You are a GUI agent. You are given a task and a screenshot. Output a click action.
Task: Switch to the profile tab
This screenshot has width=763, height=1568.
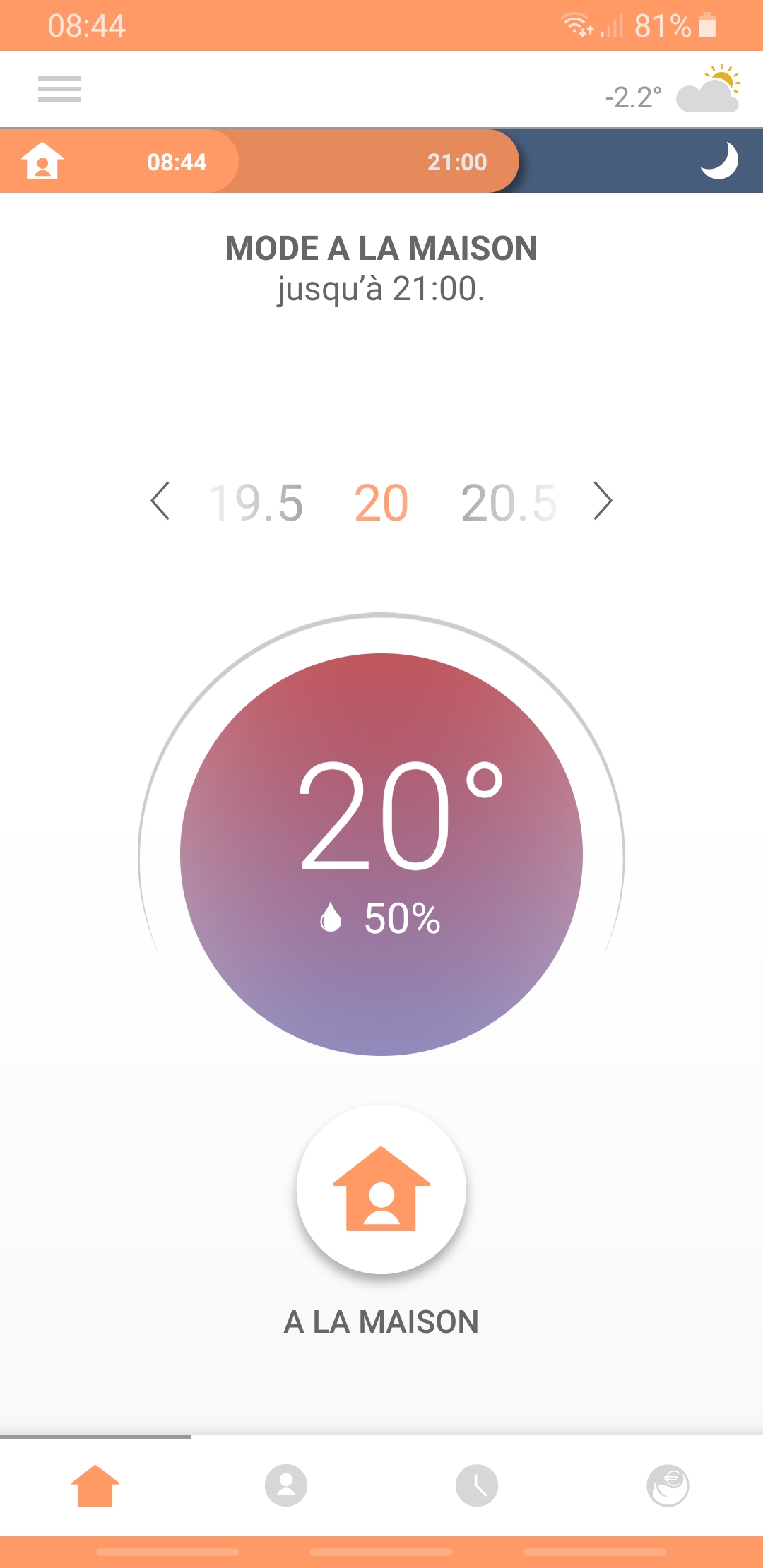(286, 1485)
